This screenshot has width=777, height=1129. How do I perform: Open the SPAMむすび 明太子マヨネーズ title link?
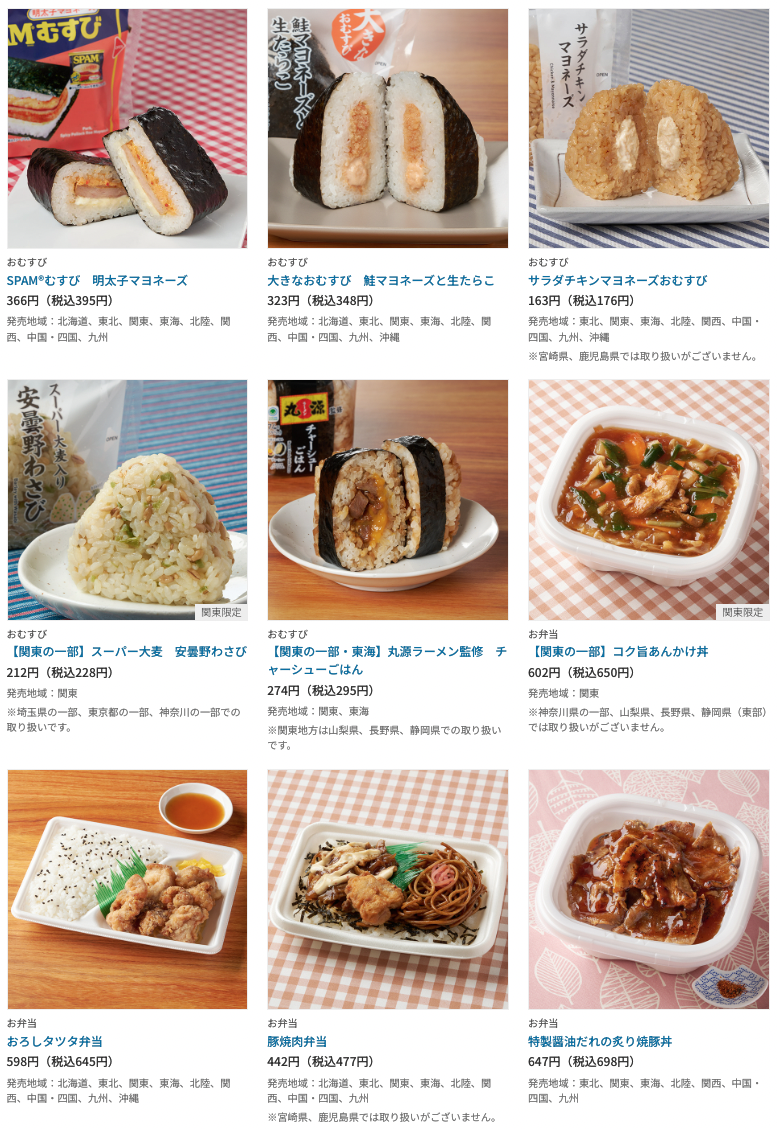click(97, 280)
